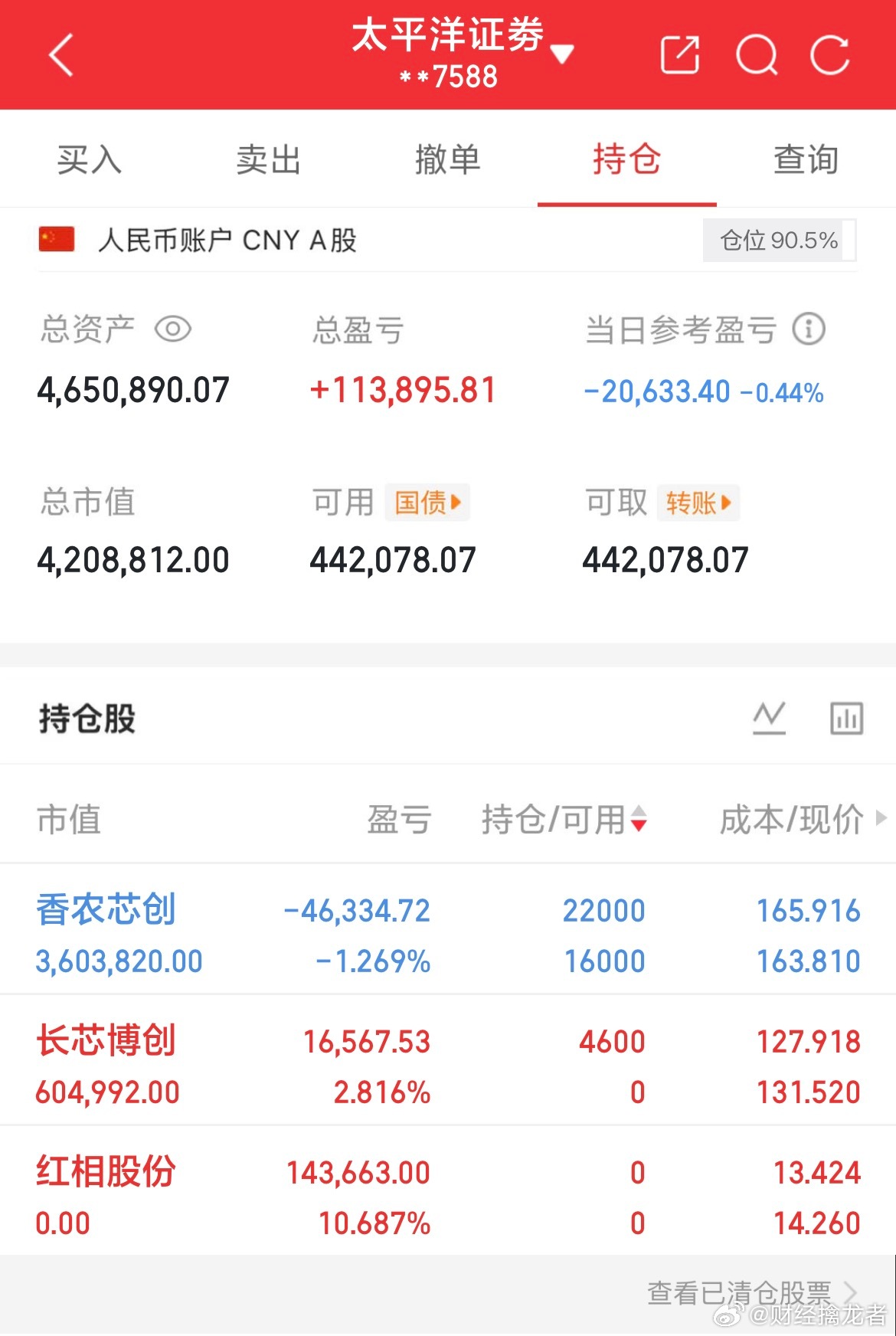Image resolution: width=896 pixels, height=1336 pixels.
Task: Select the 长芯博创 holding row
Action: tap(105, 1041)
